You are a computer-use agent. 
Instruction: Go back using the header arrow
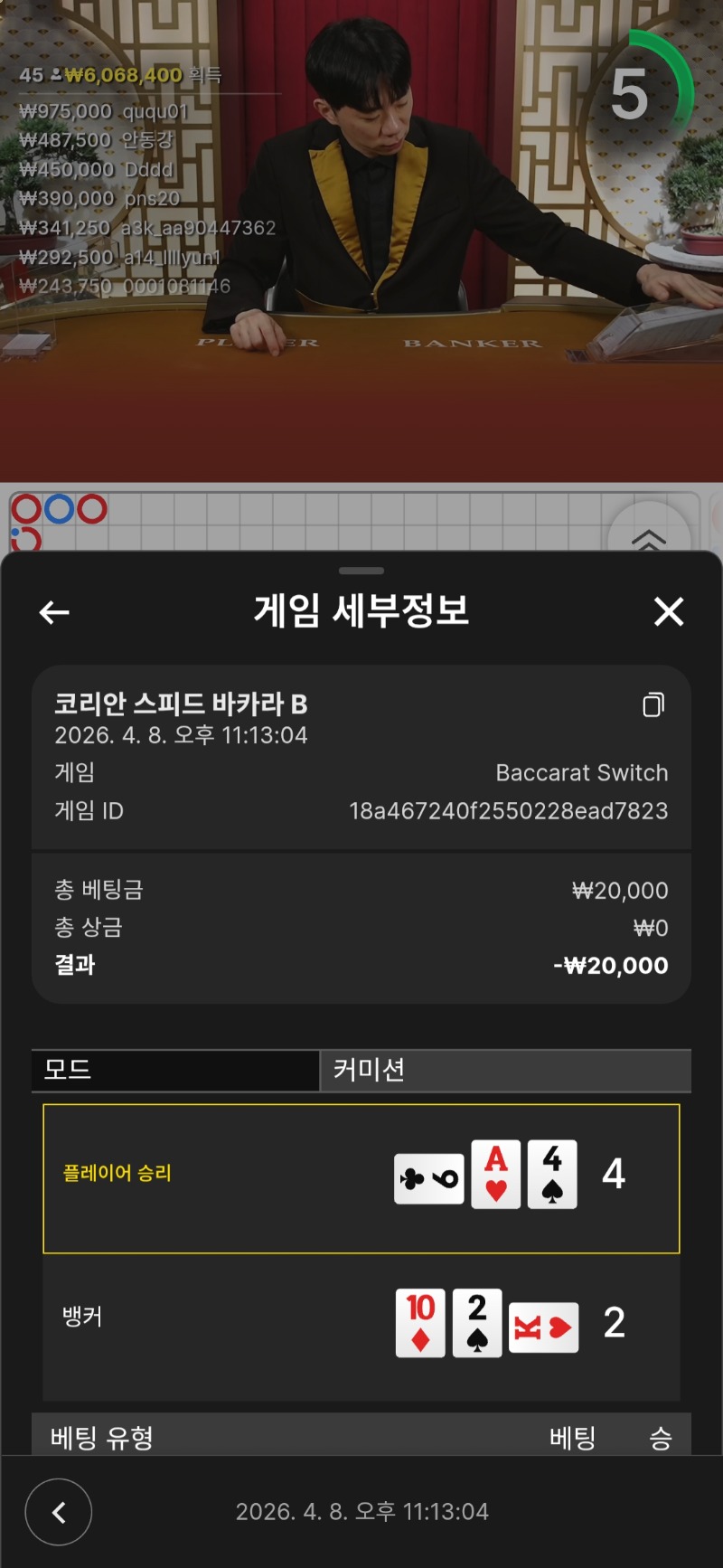click(54, 612)
